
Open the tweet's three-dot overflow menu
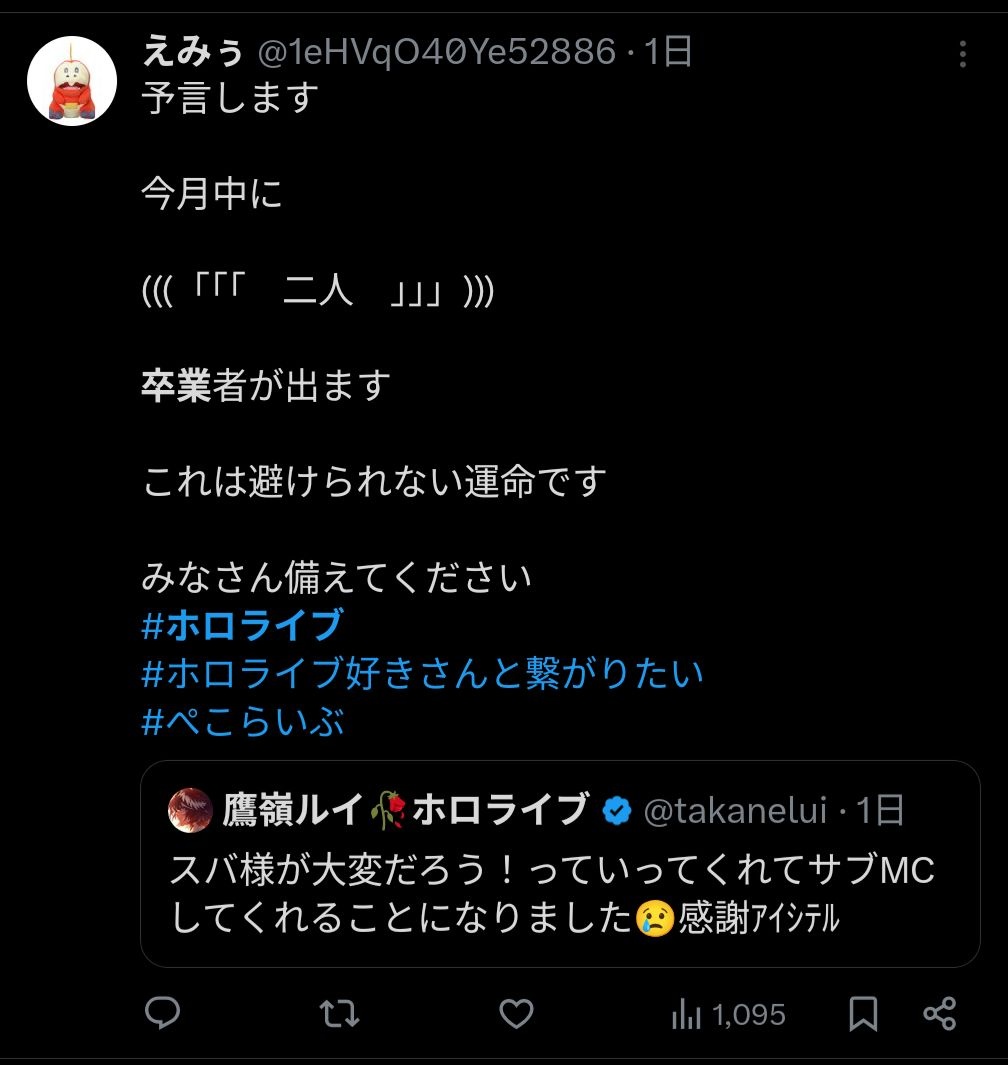tap(962, 54)
